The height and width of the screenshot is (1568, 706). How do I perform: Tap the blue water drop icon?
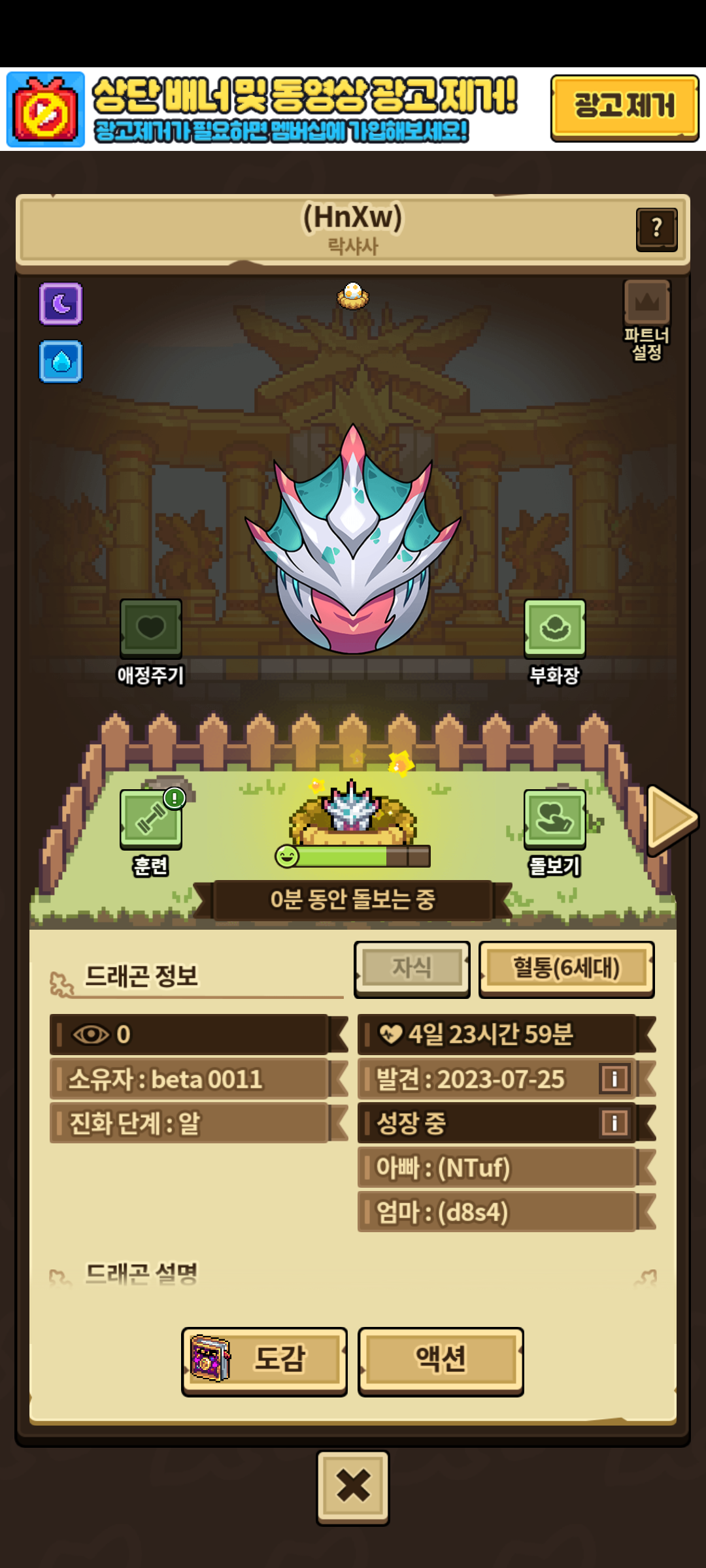[61, 361]
